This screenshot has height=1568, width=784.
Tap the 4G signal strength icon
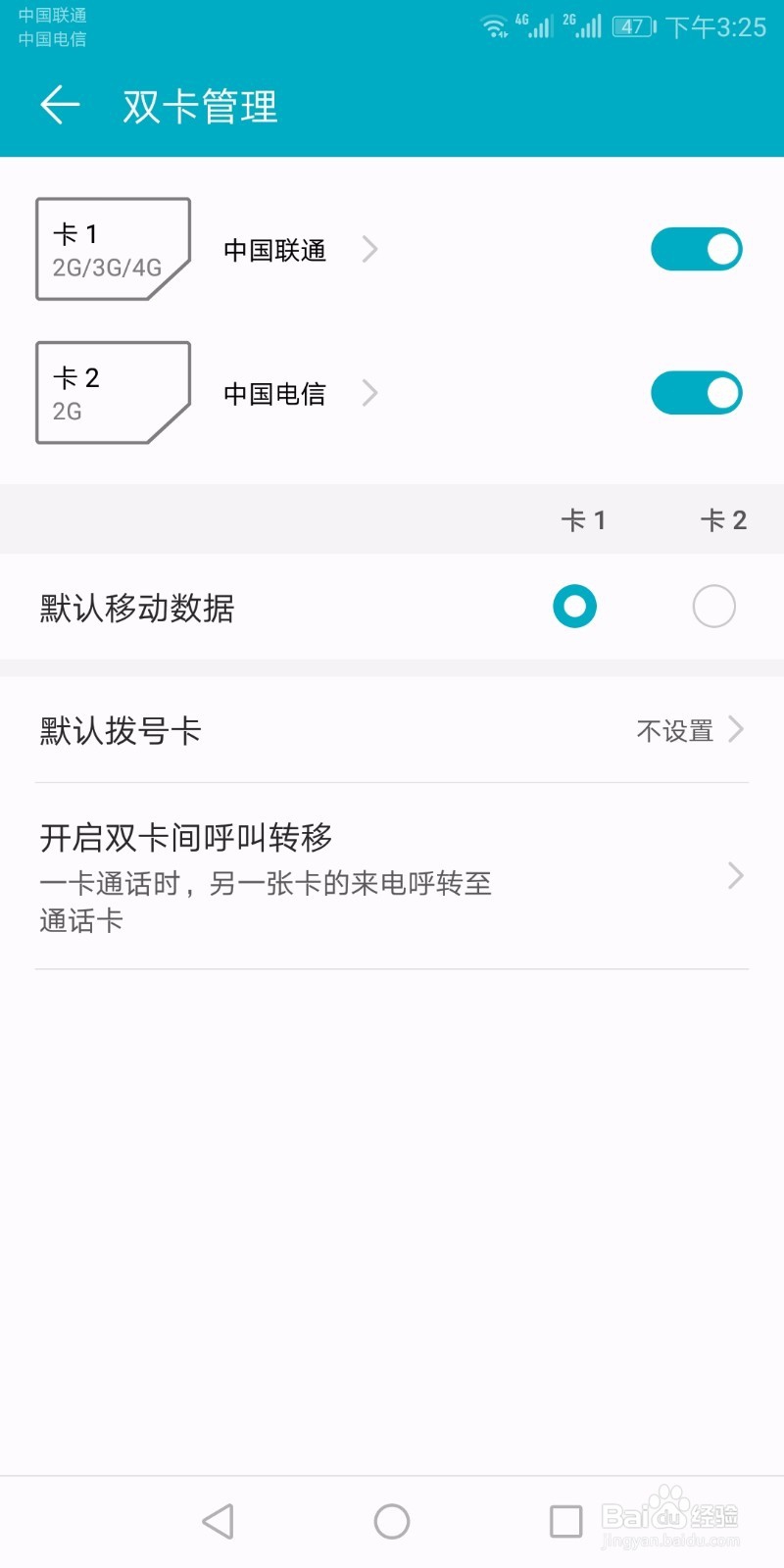tap(534, 26)
